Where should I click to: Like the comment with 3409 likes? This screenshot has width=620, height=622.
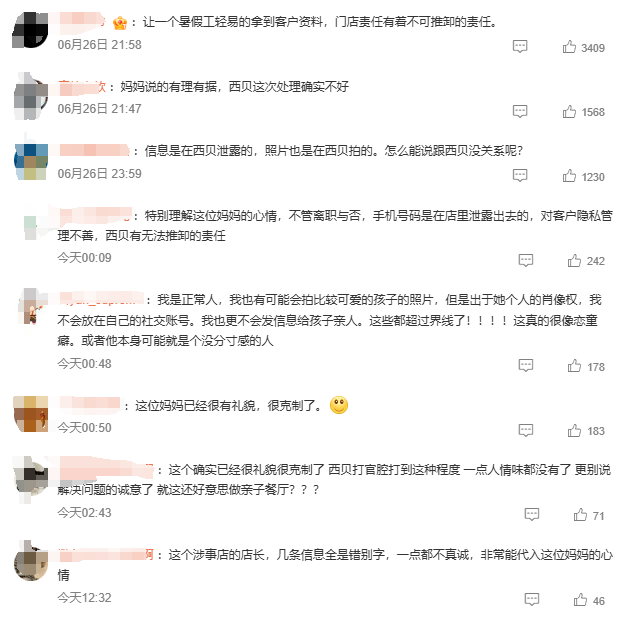(570, 47)
